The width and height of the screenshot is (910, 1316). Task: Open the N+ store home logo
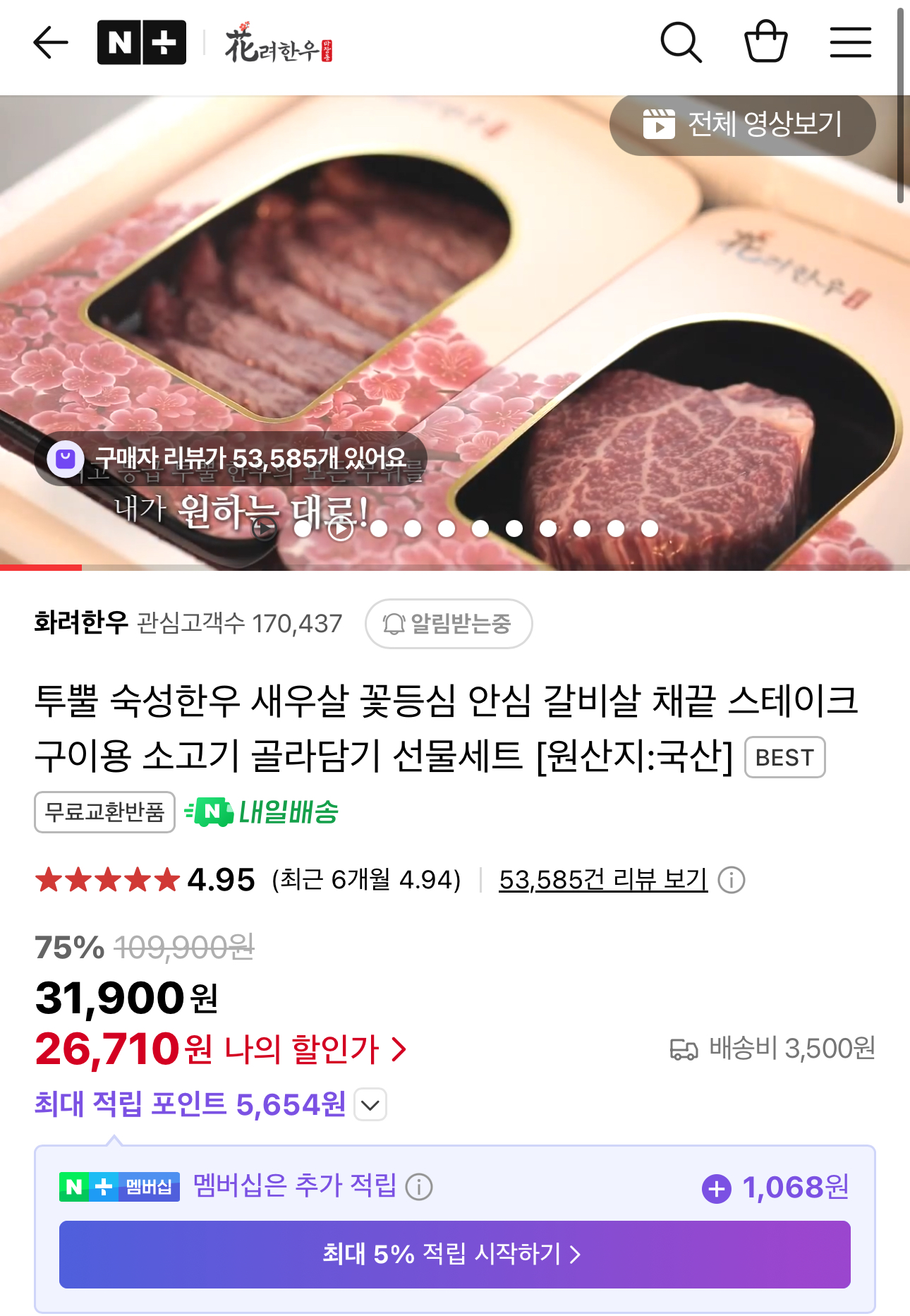tap(142, 43)
